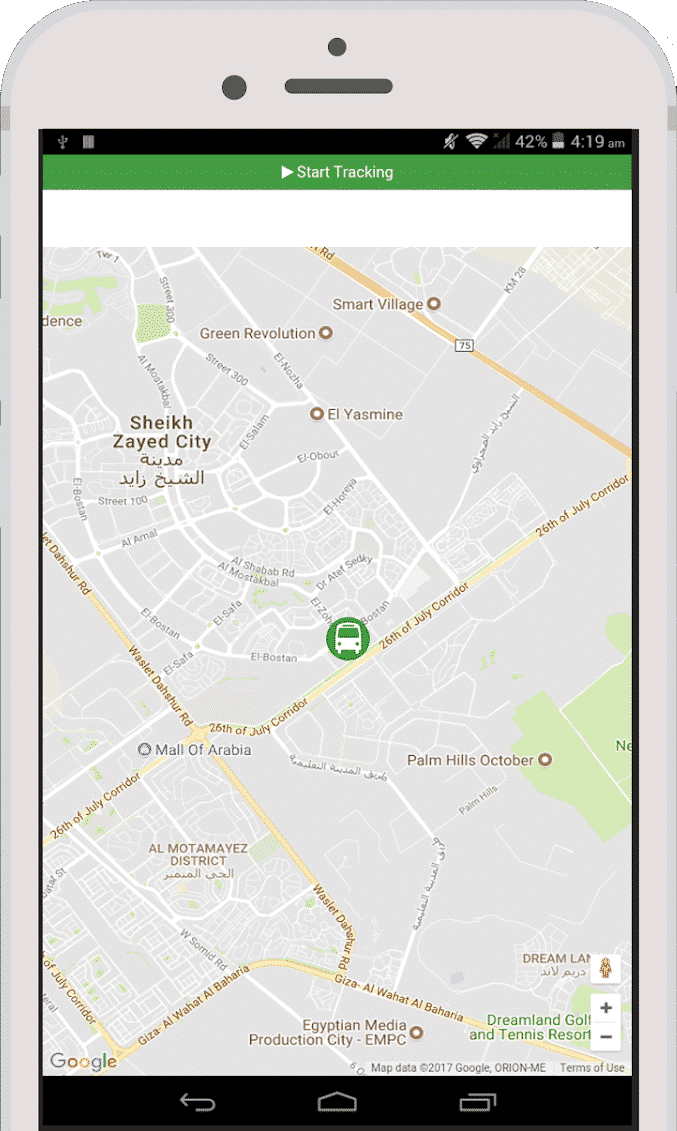Start tracking the bus
Viewport: 677px width, 1131px height.
coord(337,172)
